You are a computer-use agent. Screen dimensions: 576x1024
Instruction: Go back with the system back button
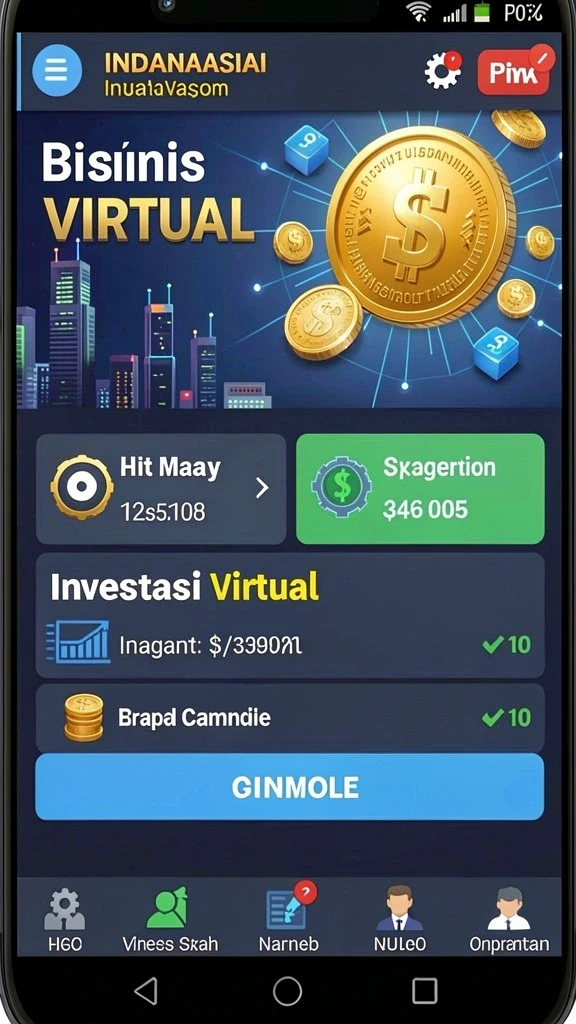click(x=146, y=991)
